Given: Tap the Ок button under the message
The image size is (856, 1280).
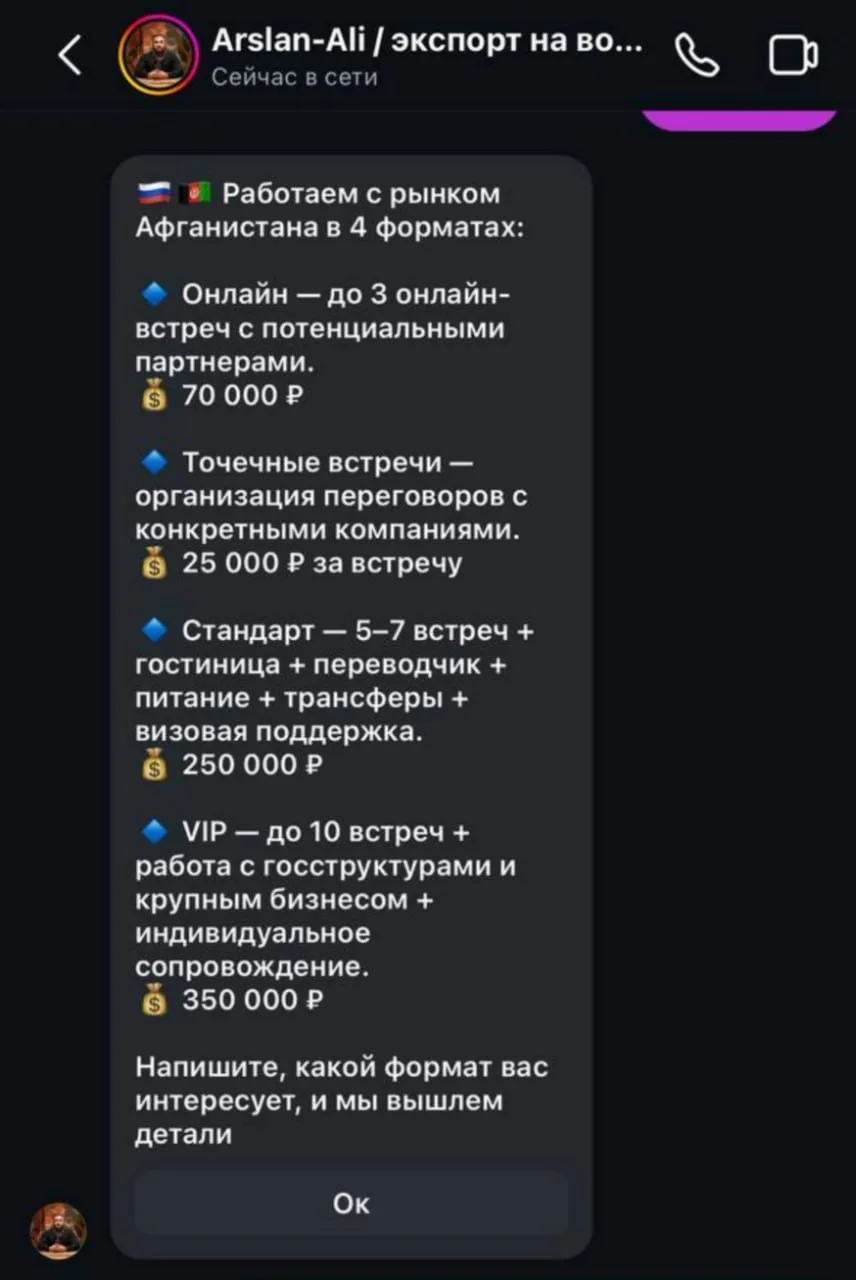Looking at the screenshot, I should pos(351,1203).
